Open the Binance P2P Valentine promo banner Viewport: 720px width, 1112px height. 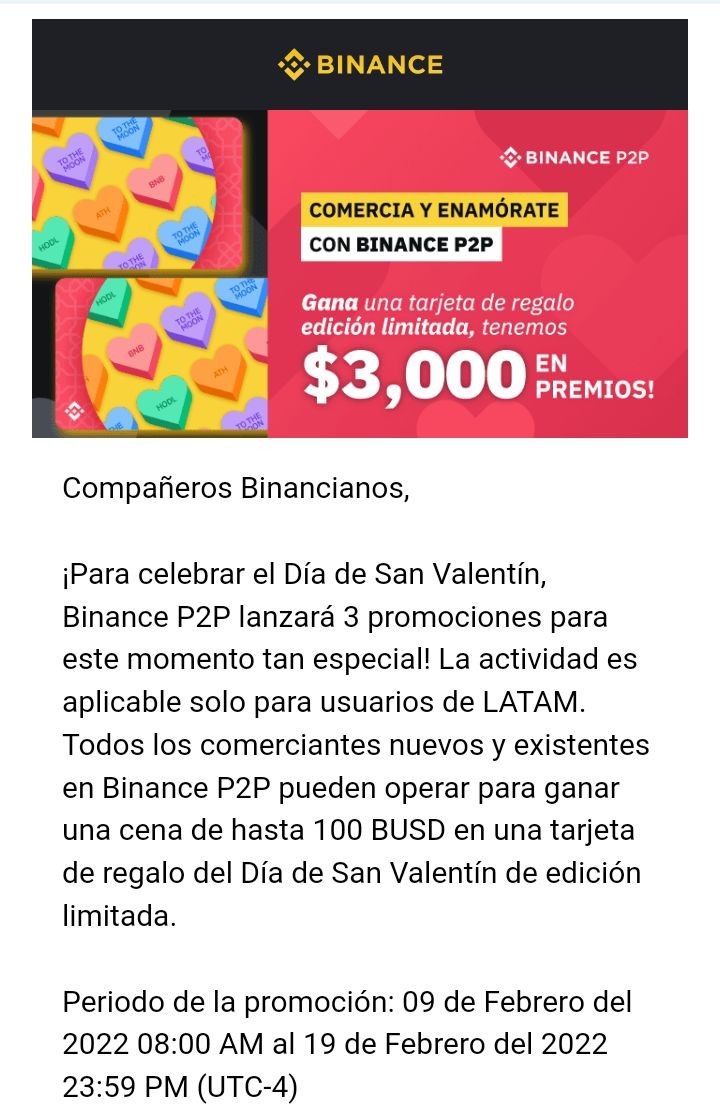point(360,273)
